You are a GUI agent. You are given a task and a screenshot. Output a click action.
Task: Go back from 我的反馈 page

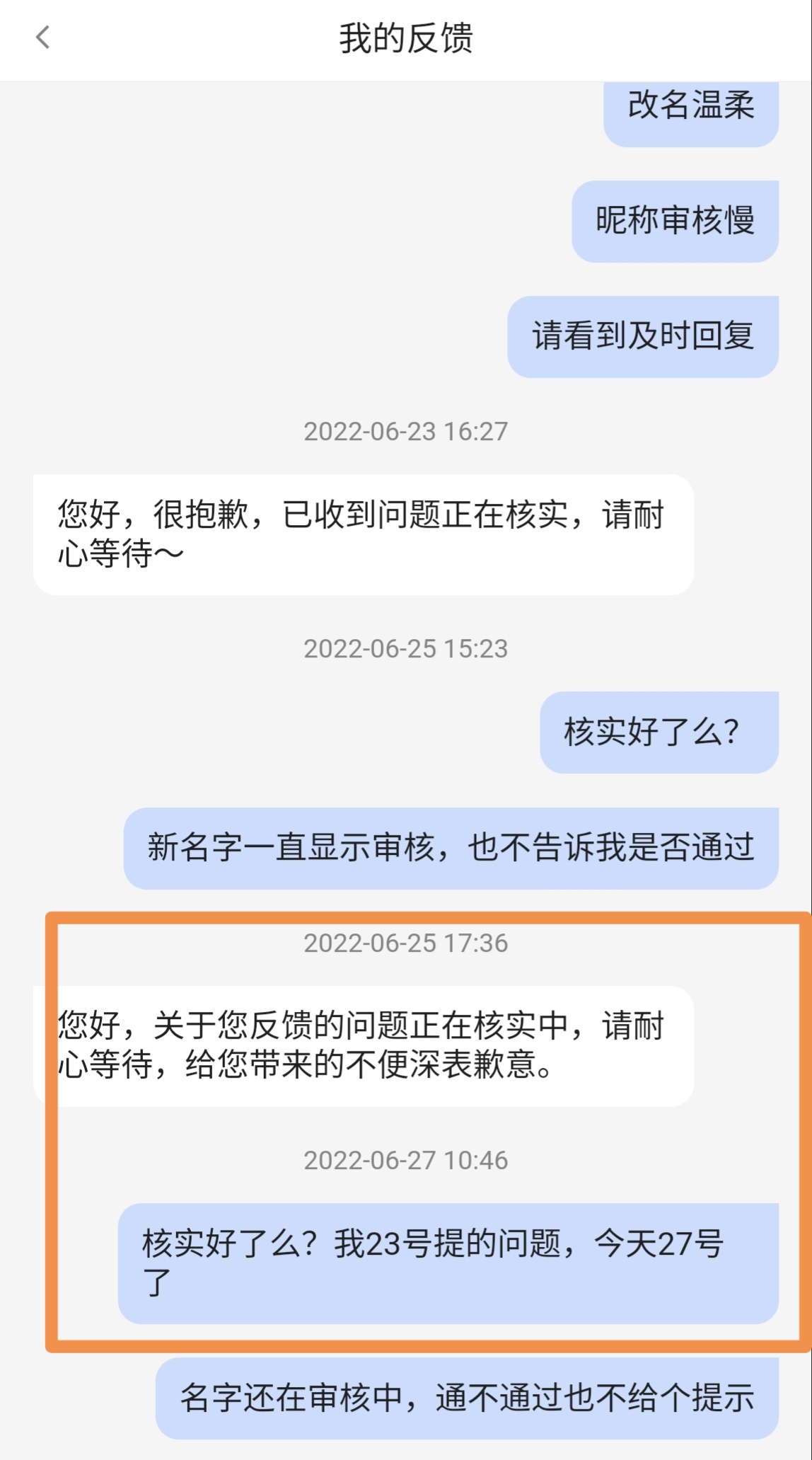pos(42,38)
